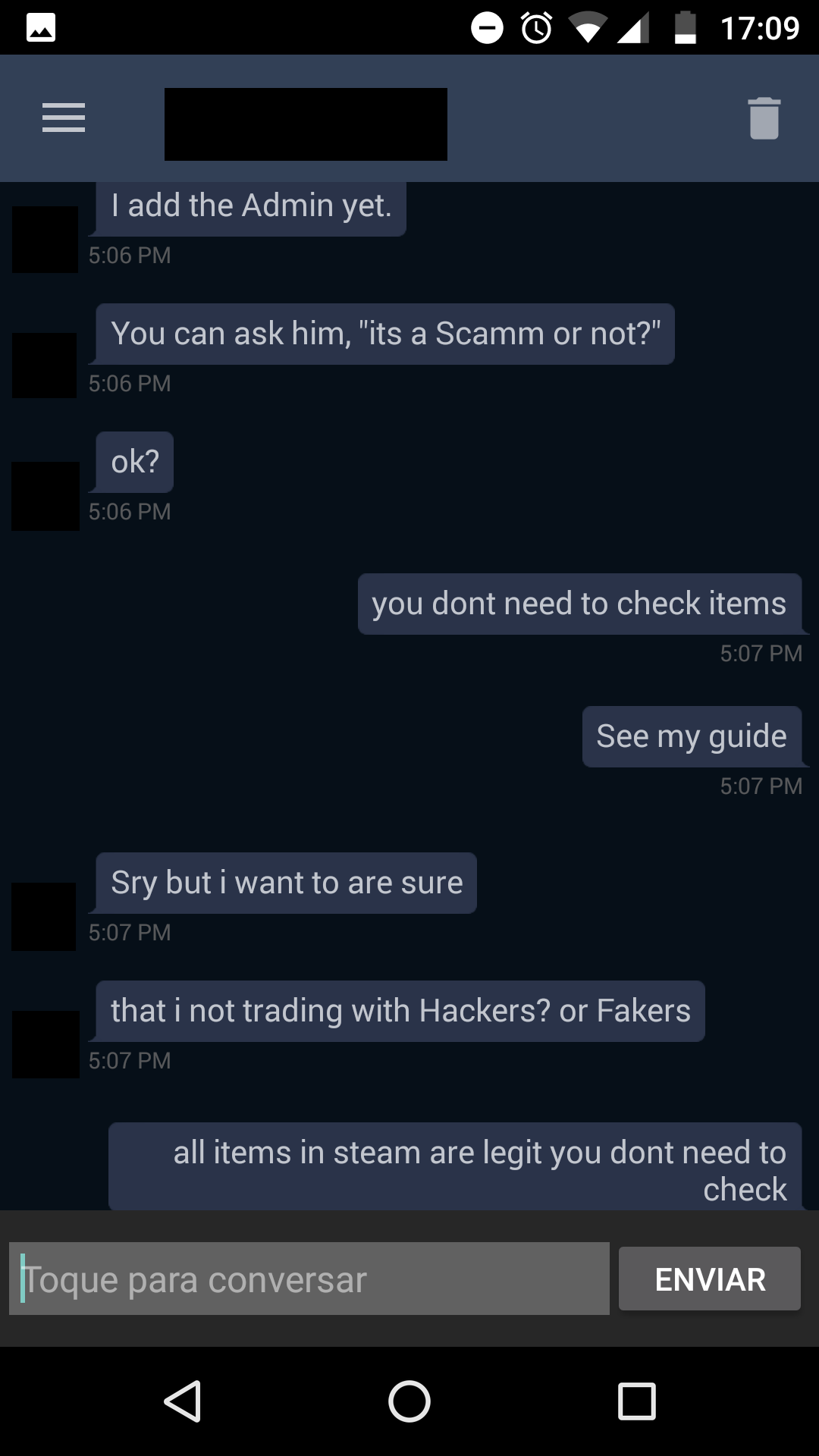Go back with the system back button
Viewport: 819px width, 1456px height.
(x=183, y=1401)
